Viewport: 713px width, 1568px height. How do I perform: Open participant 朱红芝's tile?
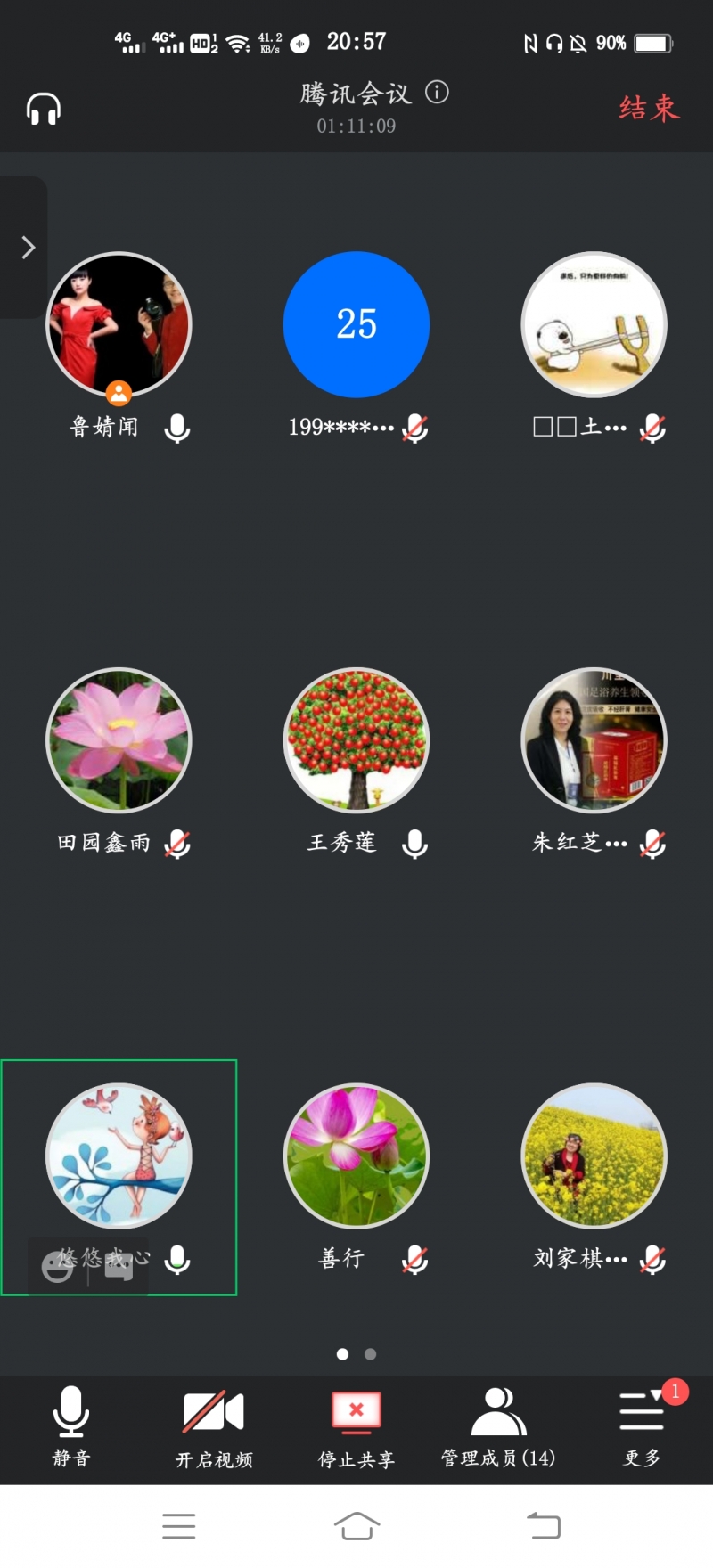(x=594, y=740)
